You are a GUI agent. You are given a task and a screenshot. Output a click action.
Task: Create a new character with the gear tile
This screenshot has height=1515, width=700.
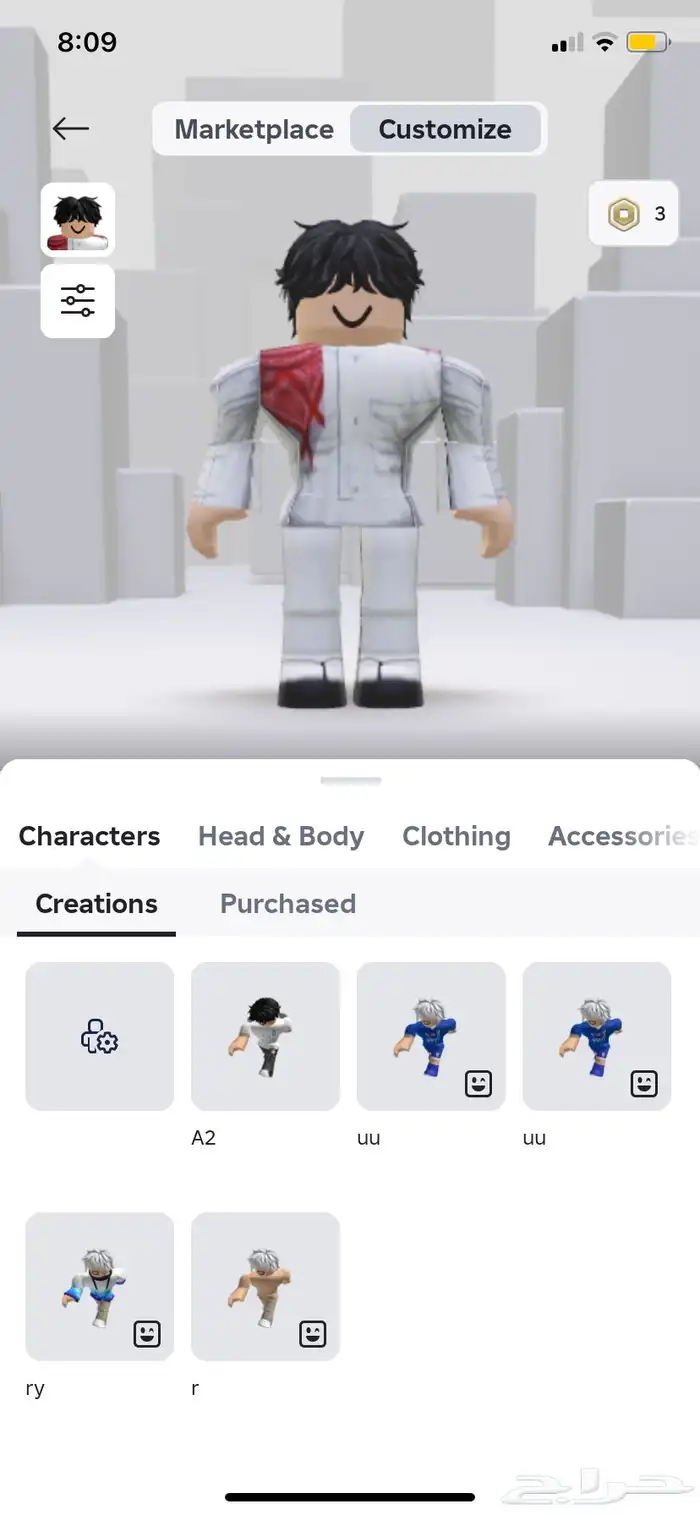(x=99, y=1037)
